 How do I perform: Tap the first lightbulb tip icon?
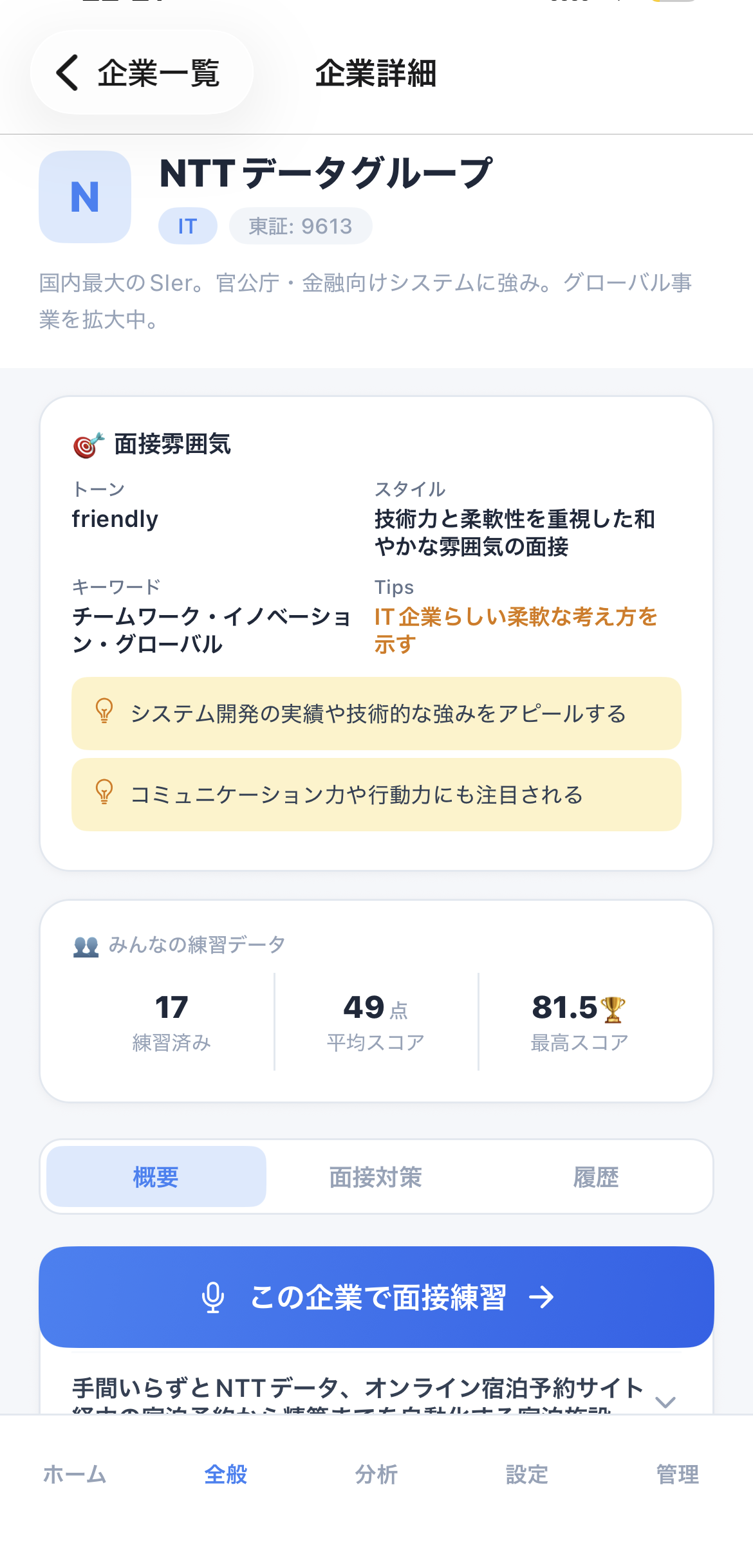click(x=104, y=712)
